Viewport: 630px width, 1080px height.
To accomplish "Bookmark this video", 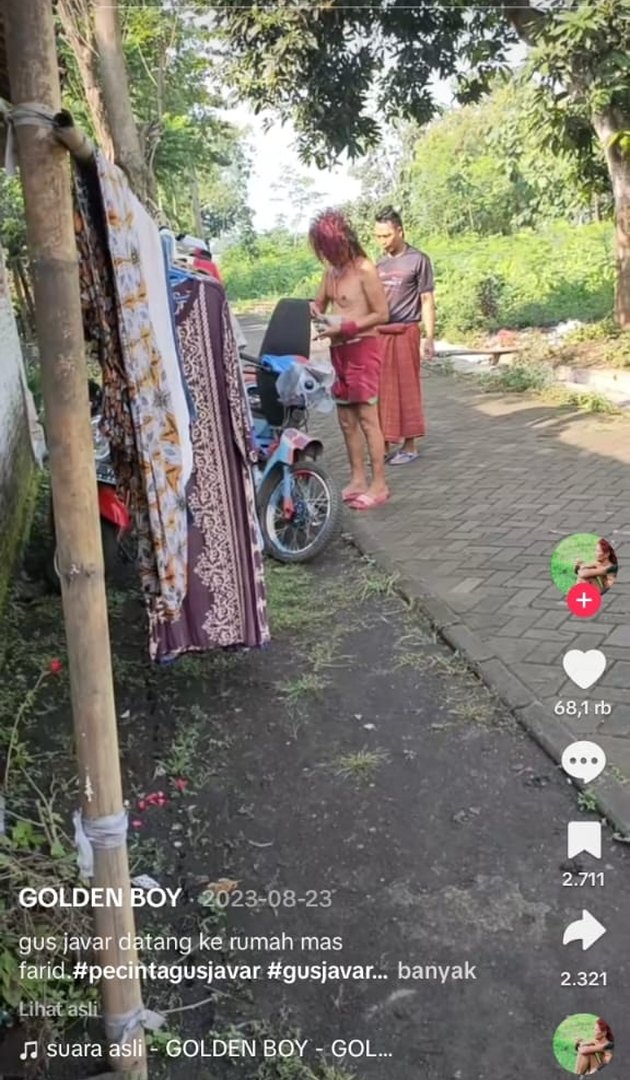I will pyautogui.click(x=584, y=840).
